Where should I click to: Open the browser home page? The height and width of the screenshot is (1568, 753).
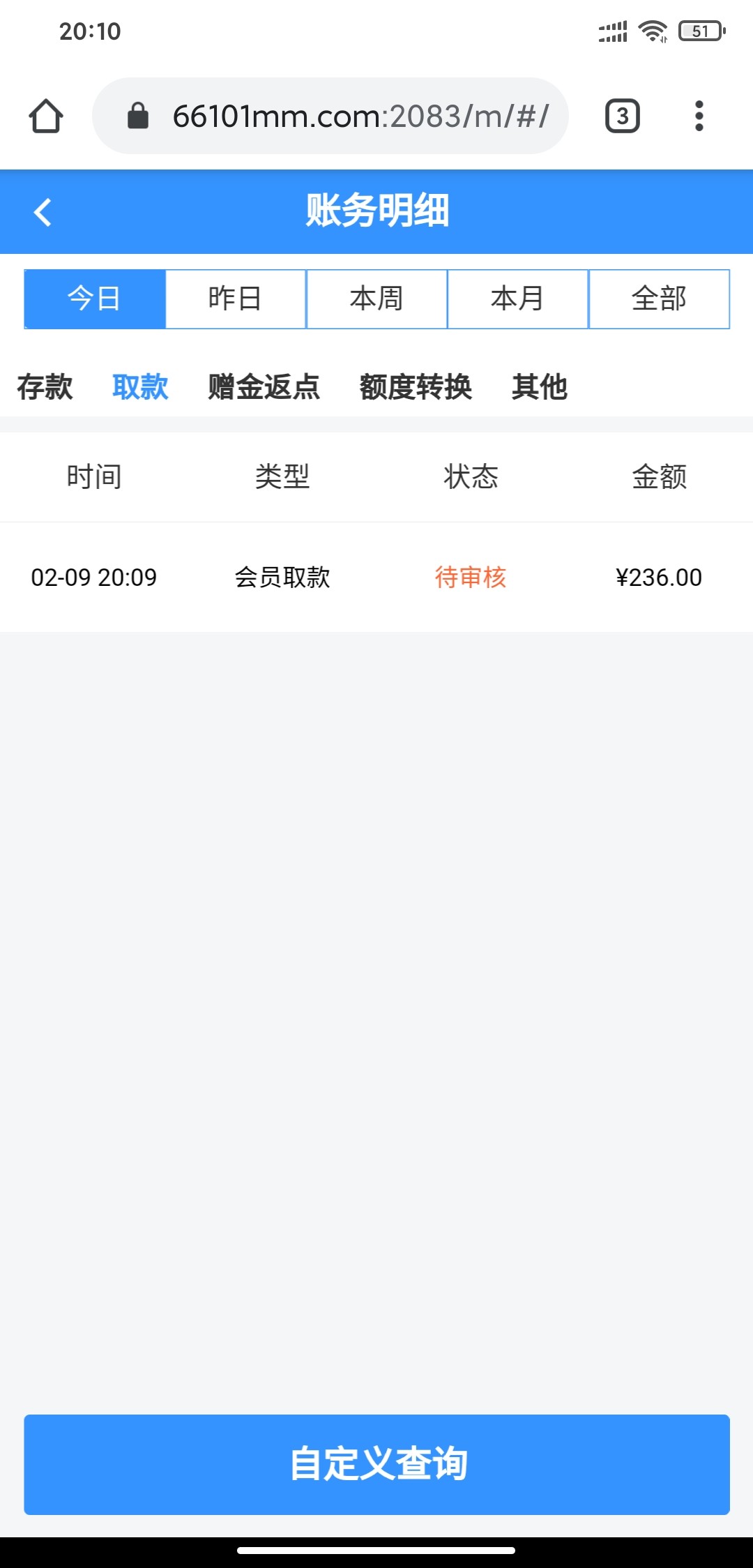[x=46, y=116]
